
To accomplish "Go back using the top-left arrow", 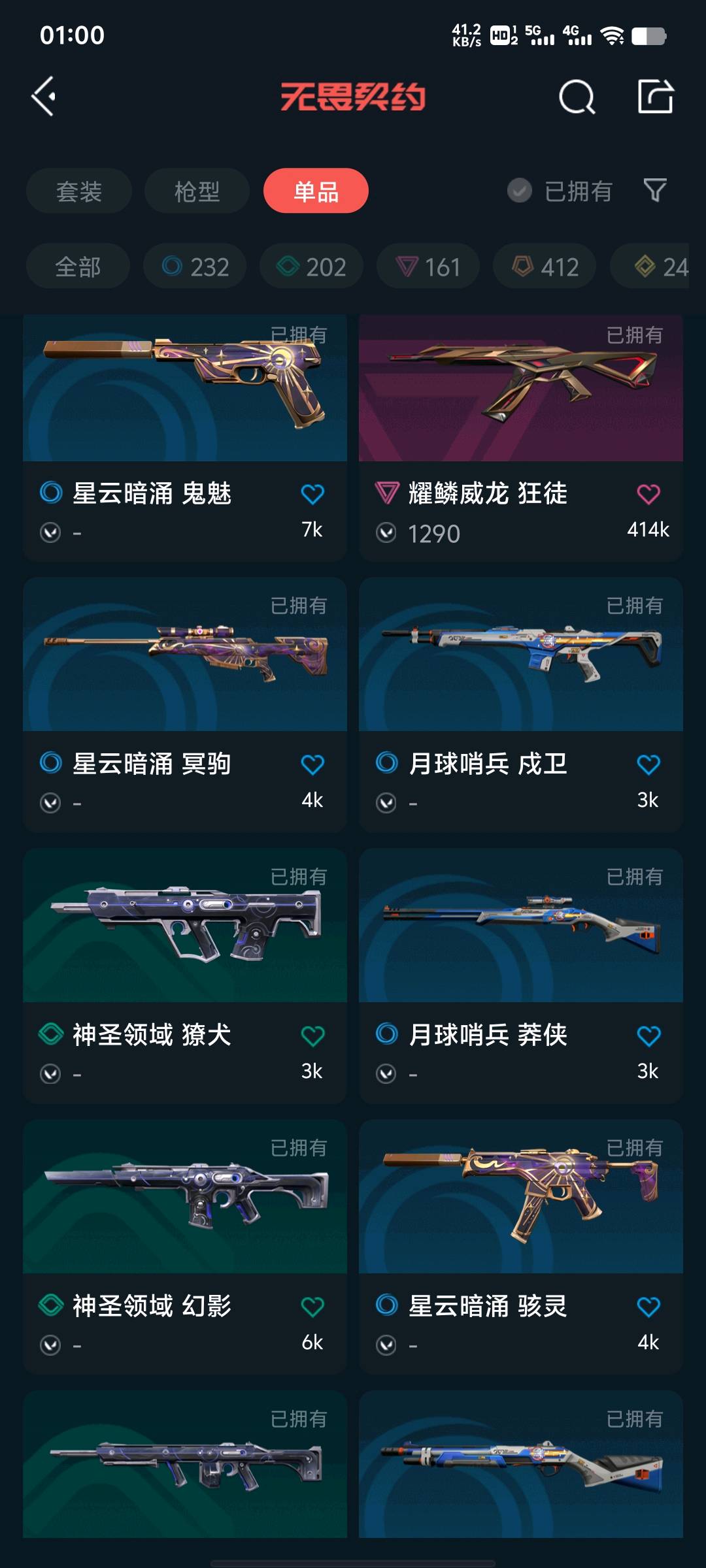I will click(44, 97).
